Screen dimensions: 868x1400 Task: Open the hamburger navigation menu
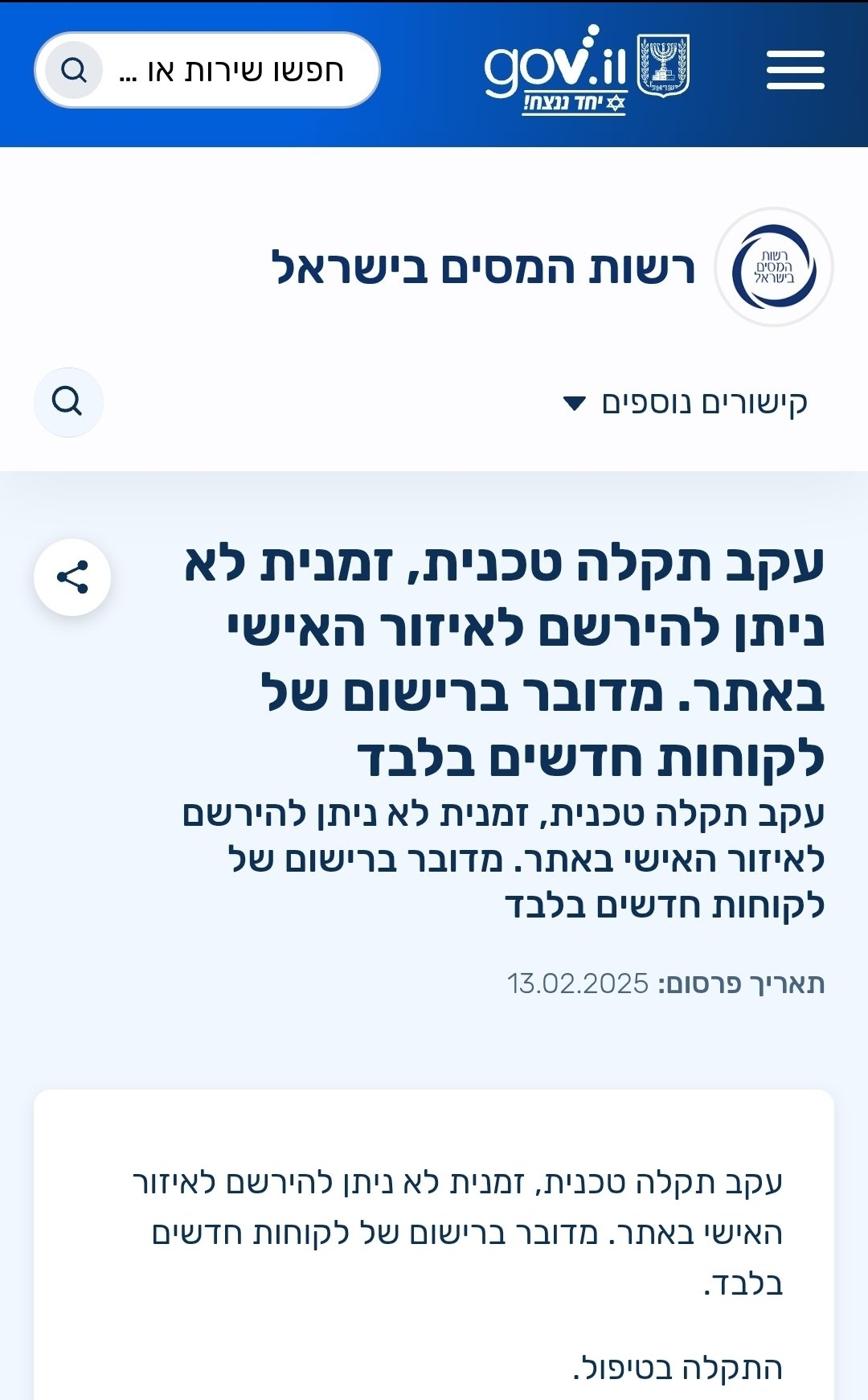[x=796, y=69]
